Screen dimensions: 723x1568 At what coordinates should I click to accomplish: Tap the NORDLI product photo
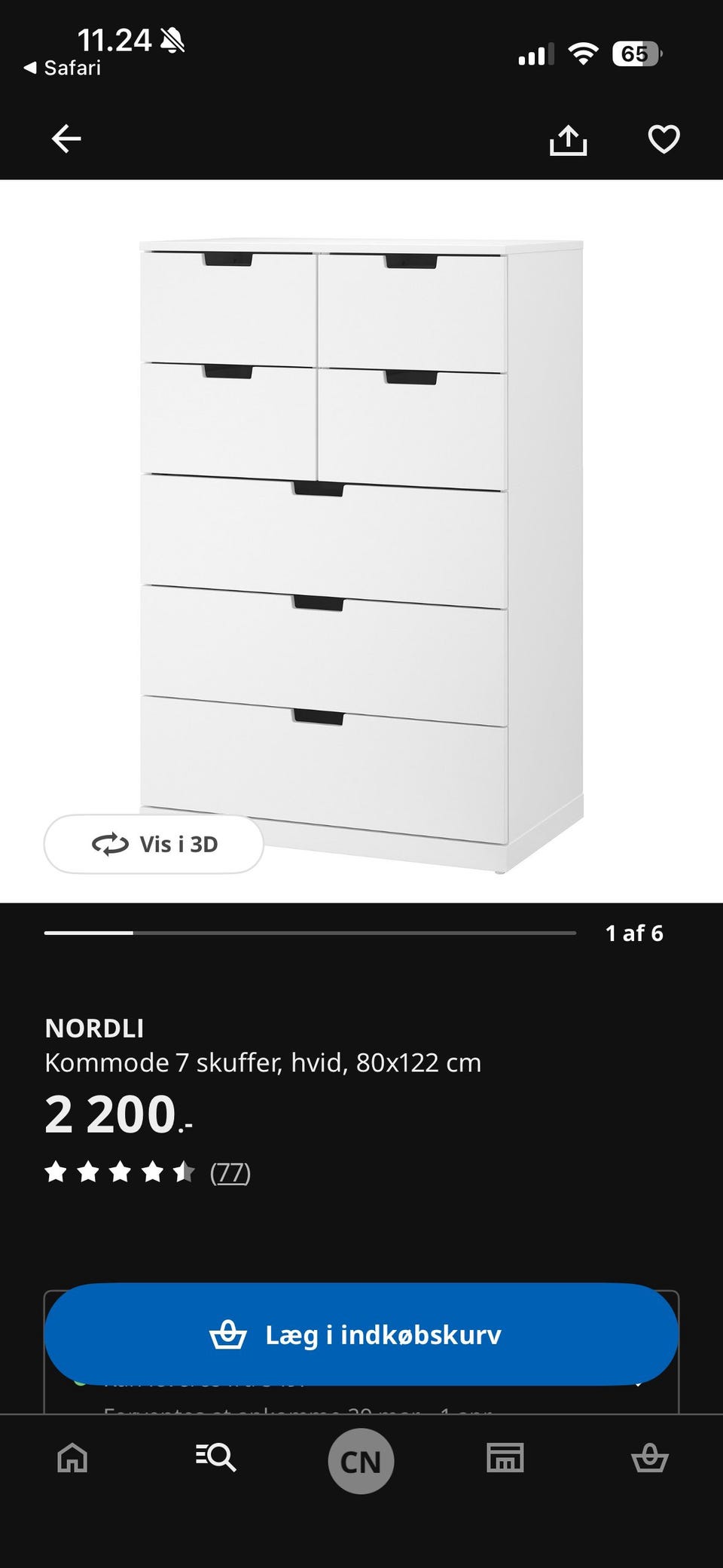tap(361, 543)
